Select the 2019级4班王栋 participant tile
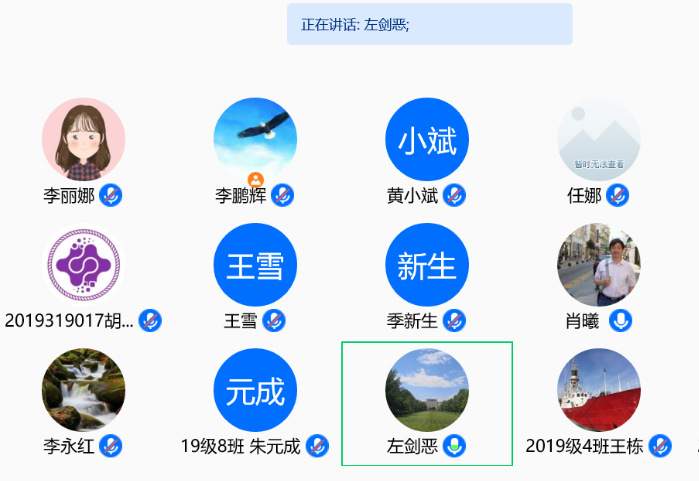This screenshot has height=481, width=699. [x=599, y=390]
